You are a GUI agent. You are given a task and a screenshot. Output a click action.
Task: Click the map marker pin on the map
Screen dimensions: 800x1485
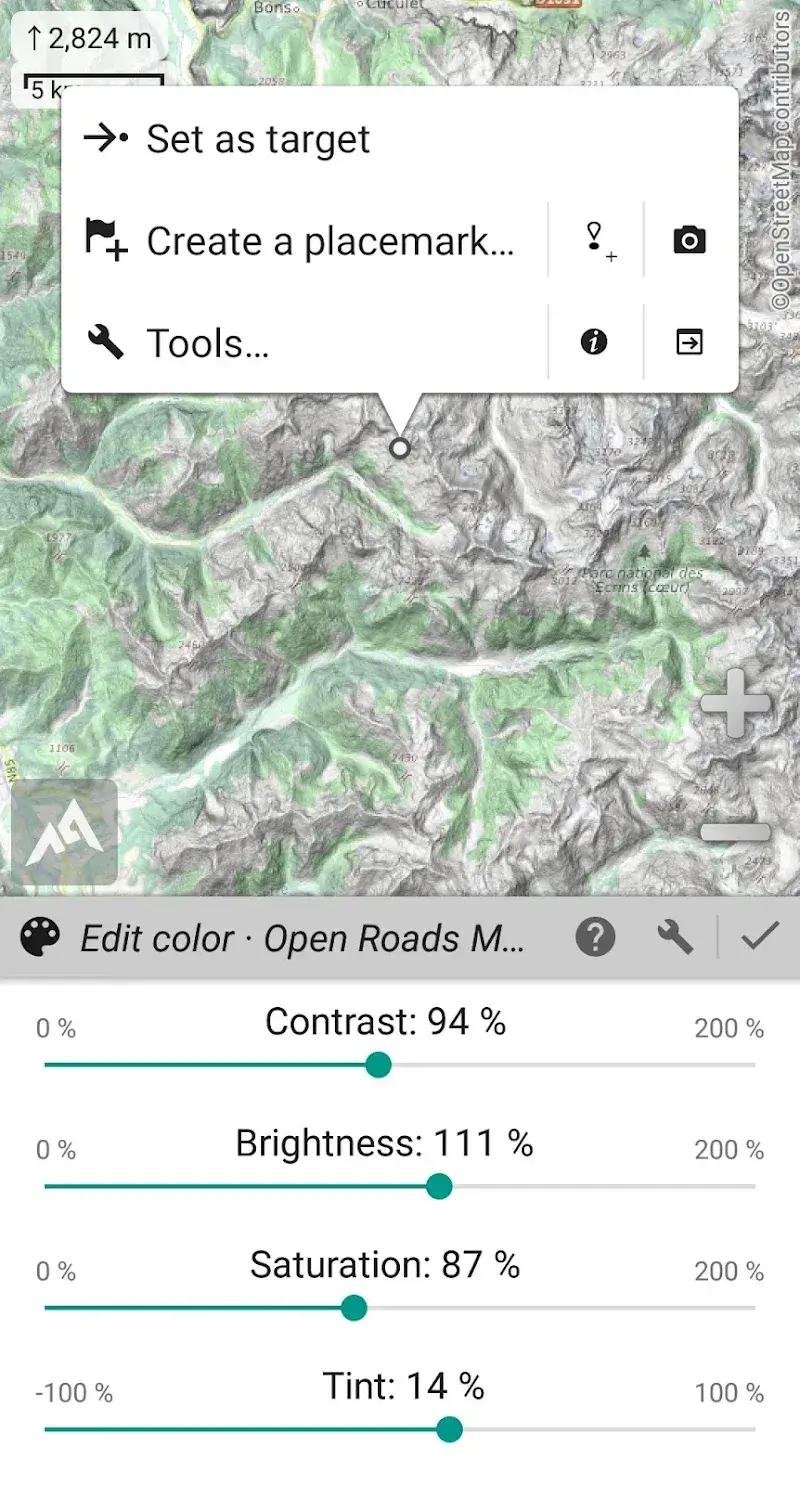[400, 448]
